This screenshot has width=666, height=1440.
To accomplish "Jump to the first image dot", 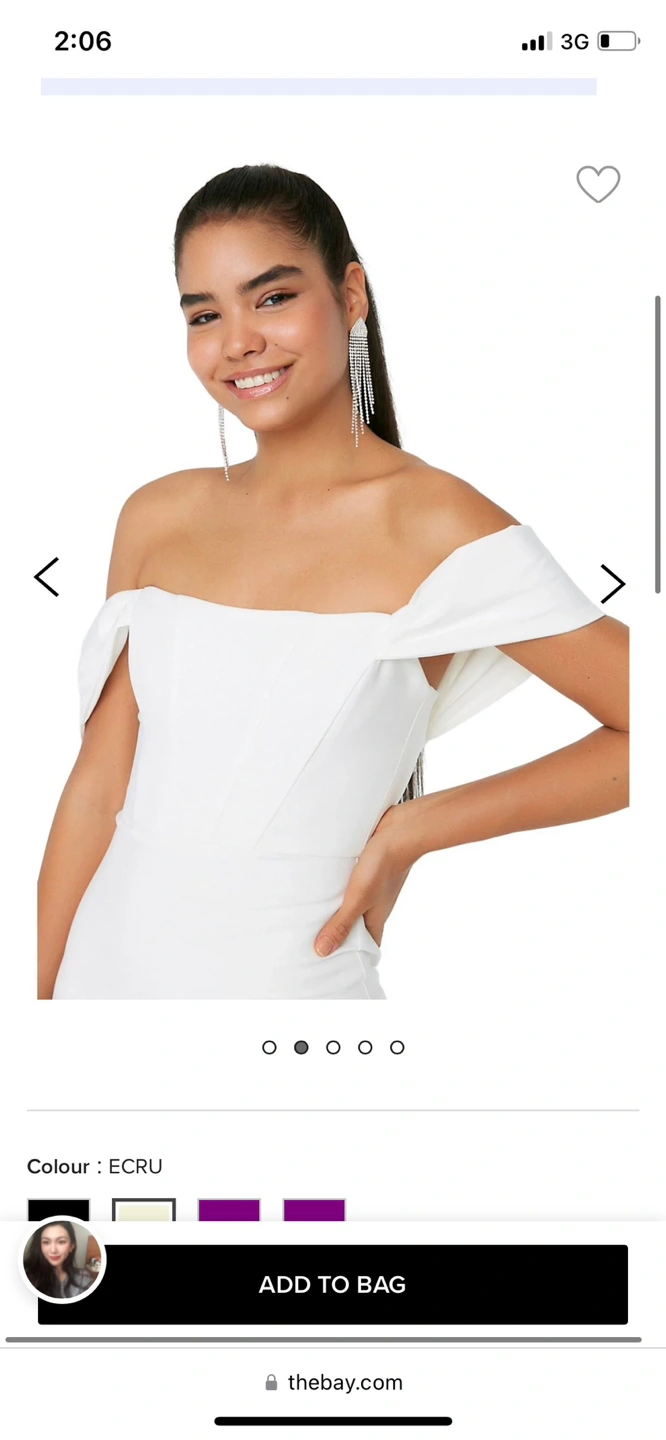I will [269, 1047].
